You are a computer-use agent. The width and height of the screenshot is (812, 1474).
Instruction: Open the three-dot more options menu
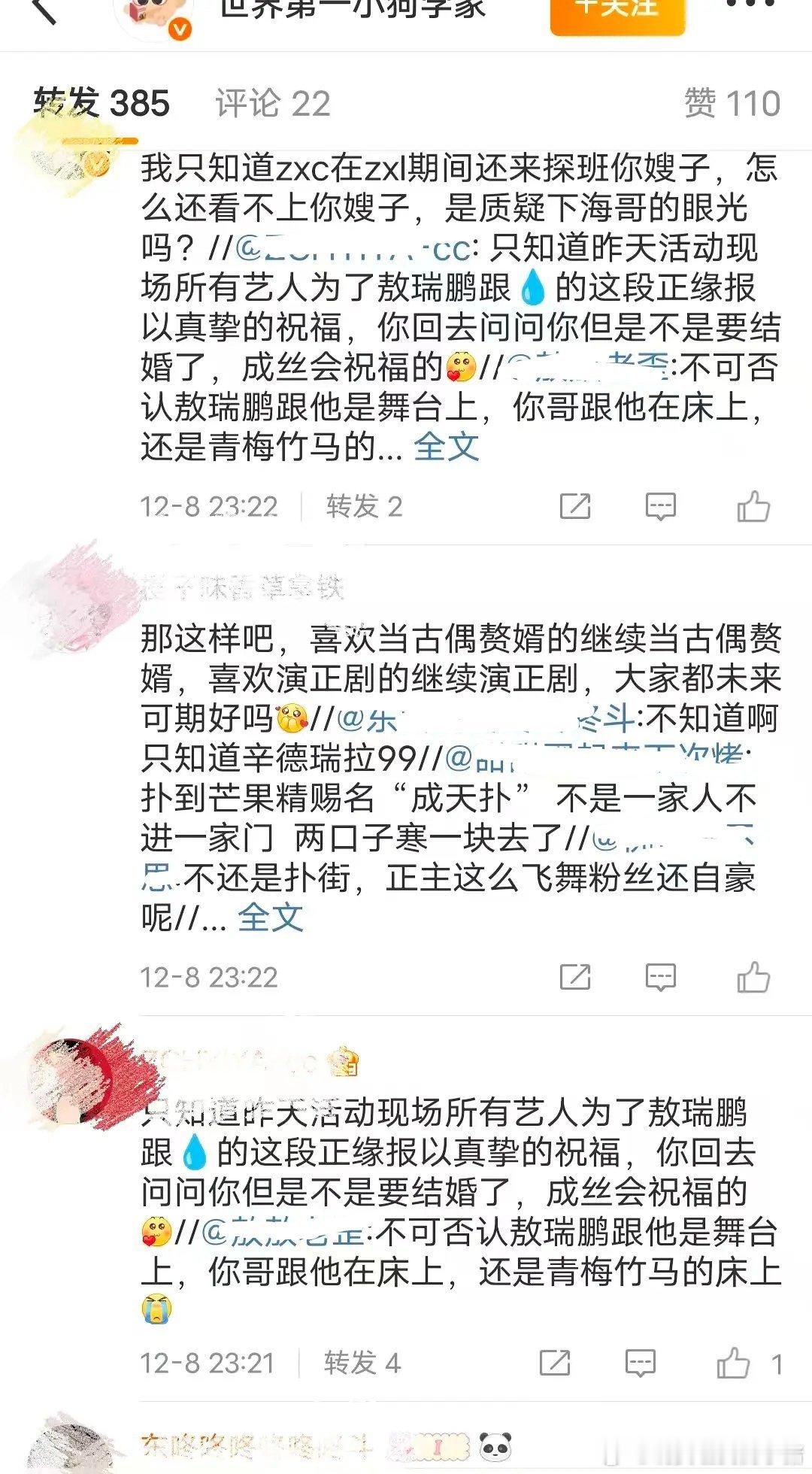coord(751,8)
